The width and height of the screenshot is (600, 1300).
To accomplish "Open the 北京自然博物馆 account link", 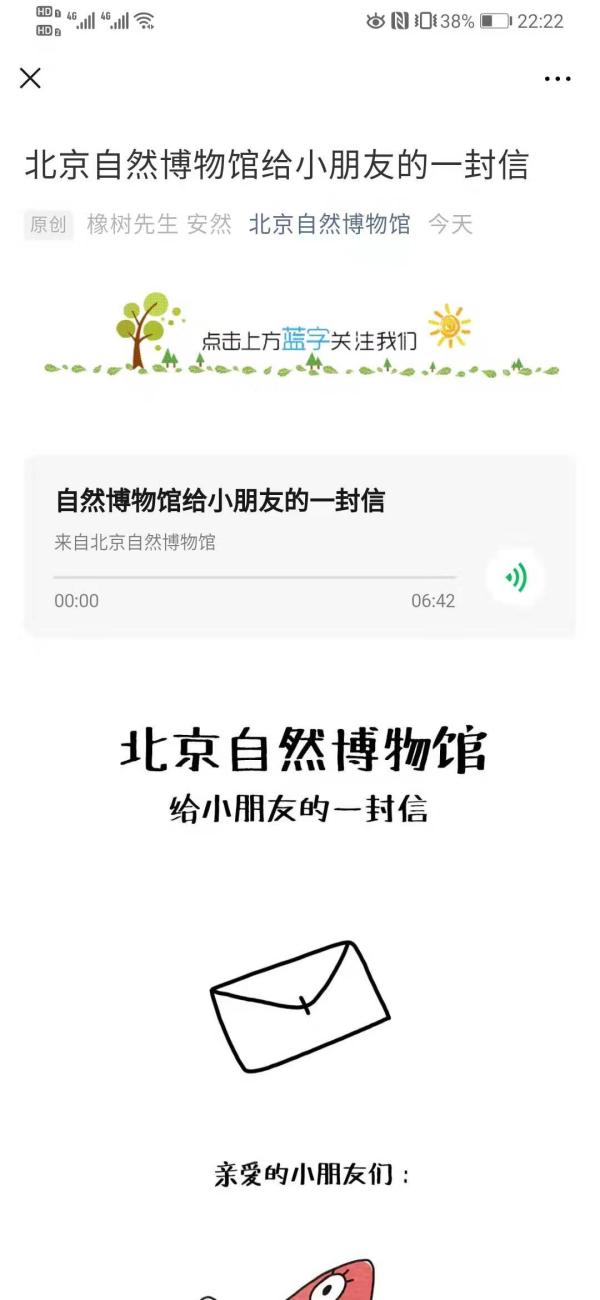I will pyautogui.click(x=329, y=225).
